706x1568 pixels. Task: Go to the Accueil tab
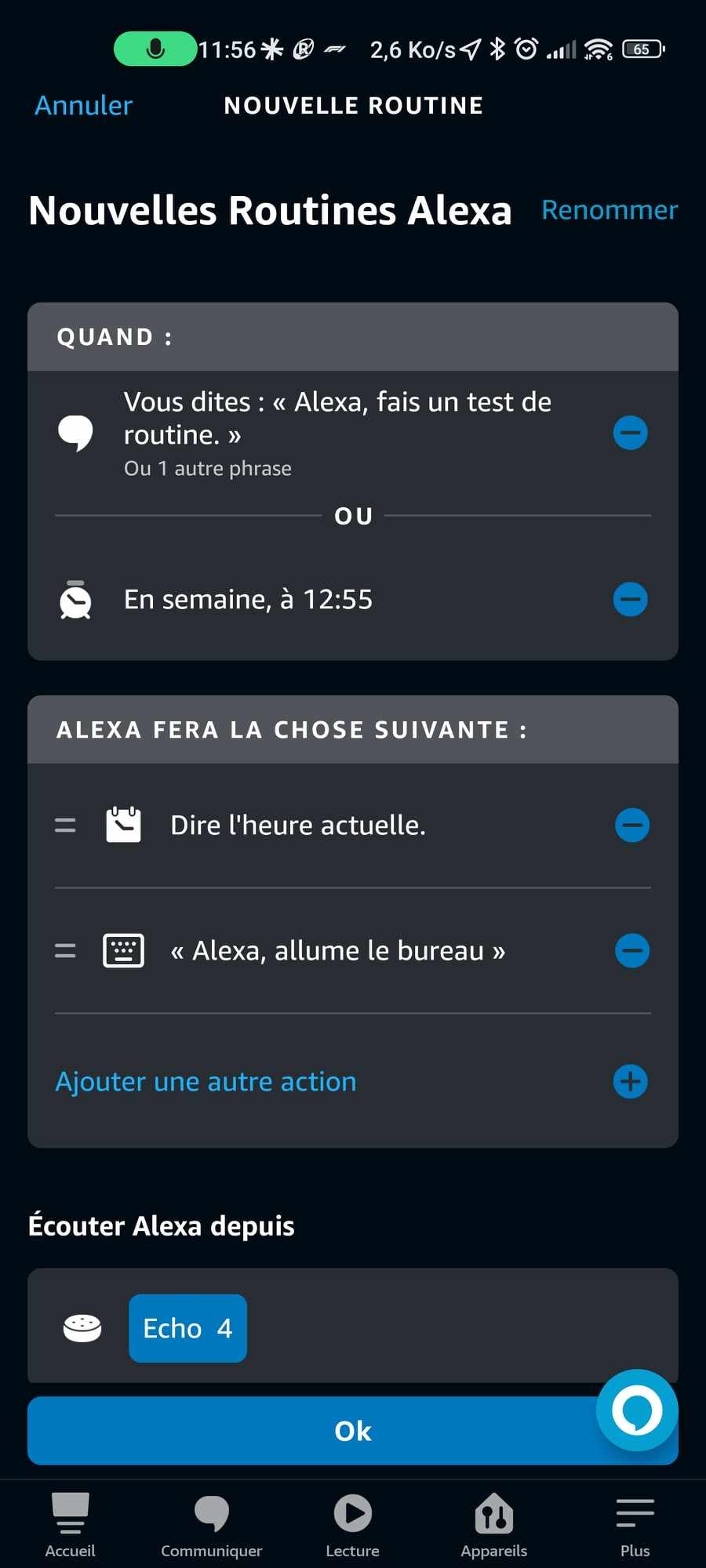tap(71, 1526)
